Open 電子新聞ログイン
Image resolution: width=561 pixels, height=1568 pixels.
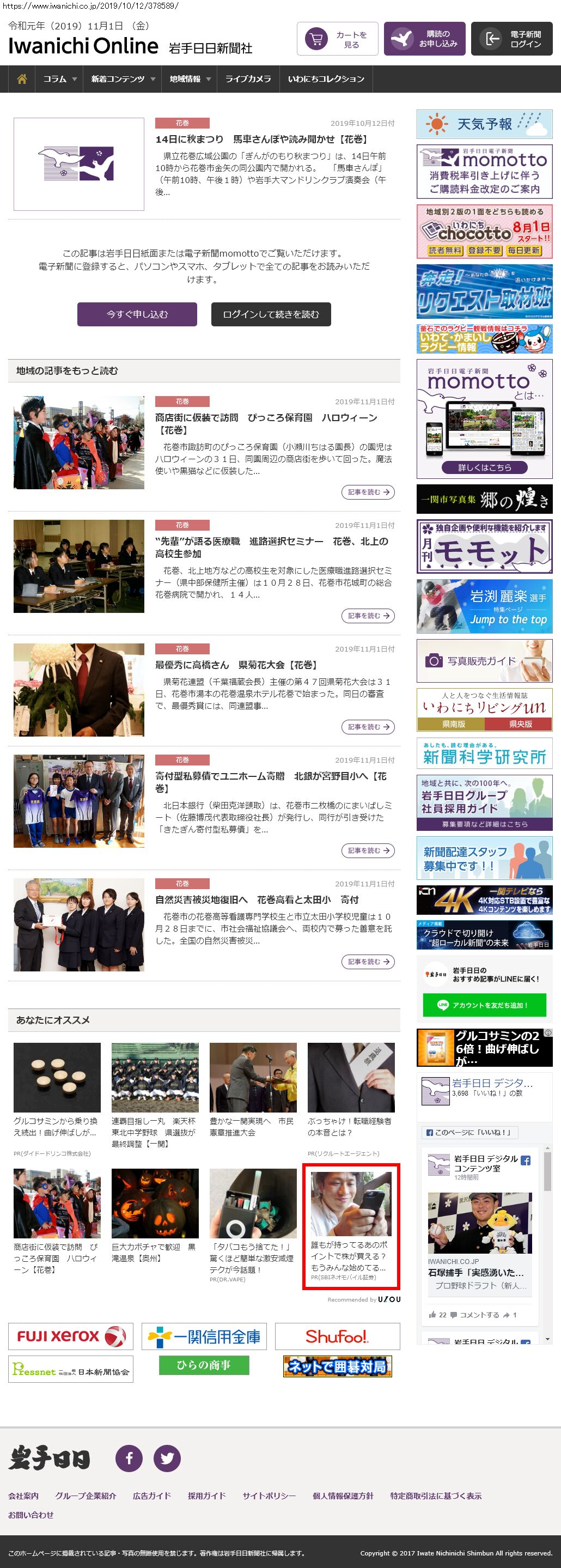(512, 40)
